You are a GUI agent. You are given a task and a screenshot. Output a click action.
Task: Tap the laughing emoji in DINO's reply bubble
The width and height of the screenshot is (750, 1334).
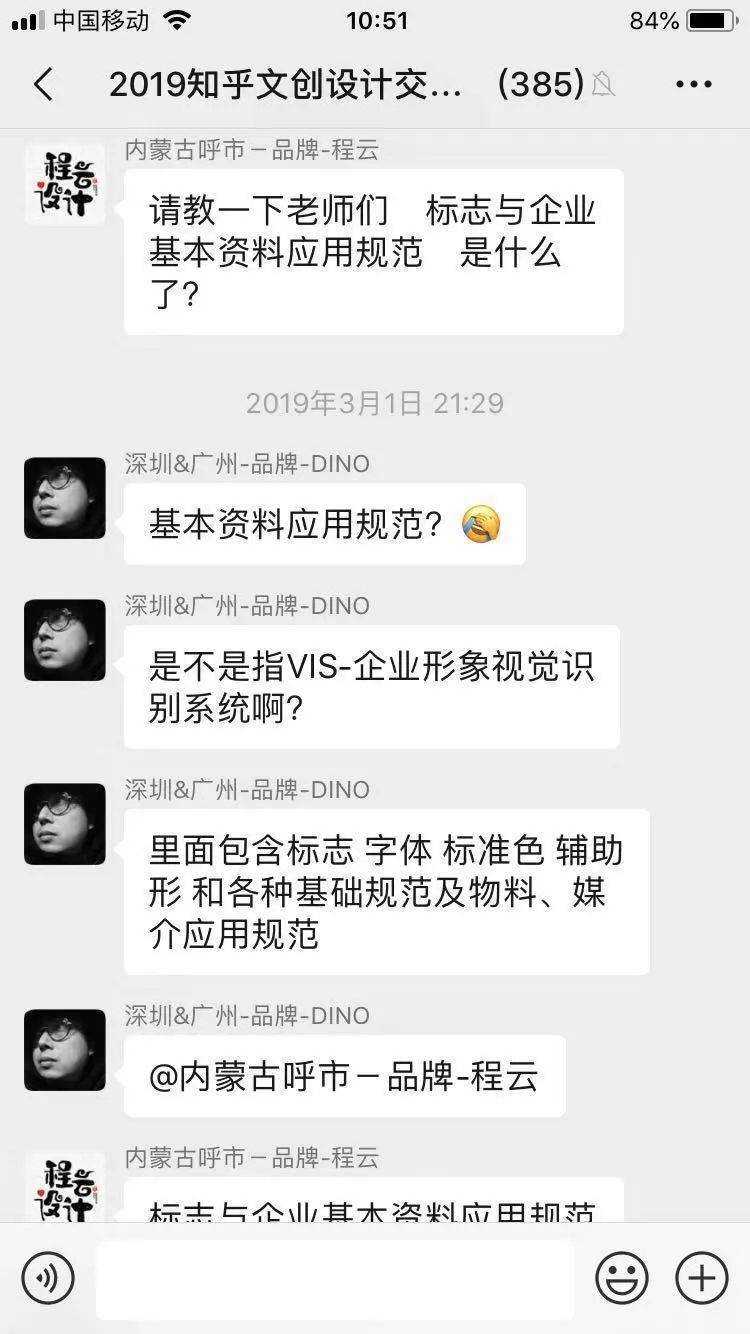(482, 523)
